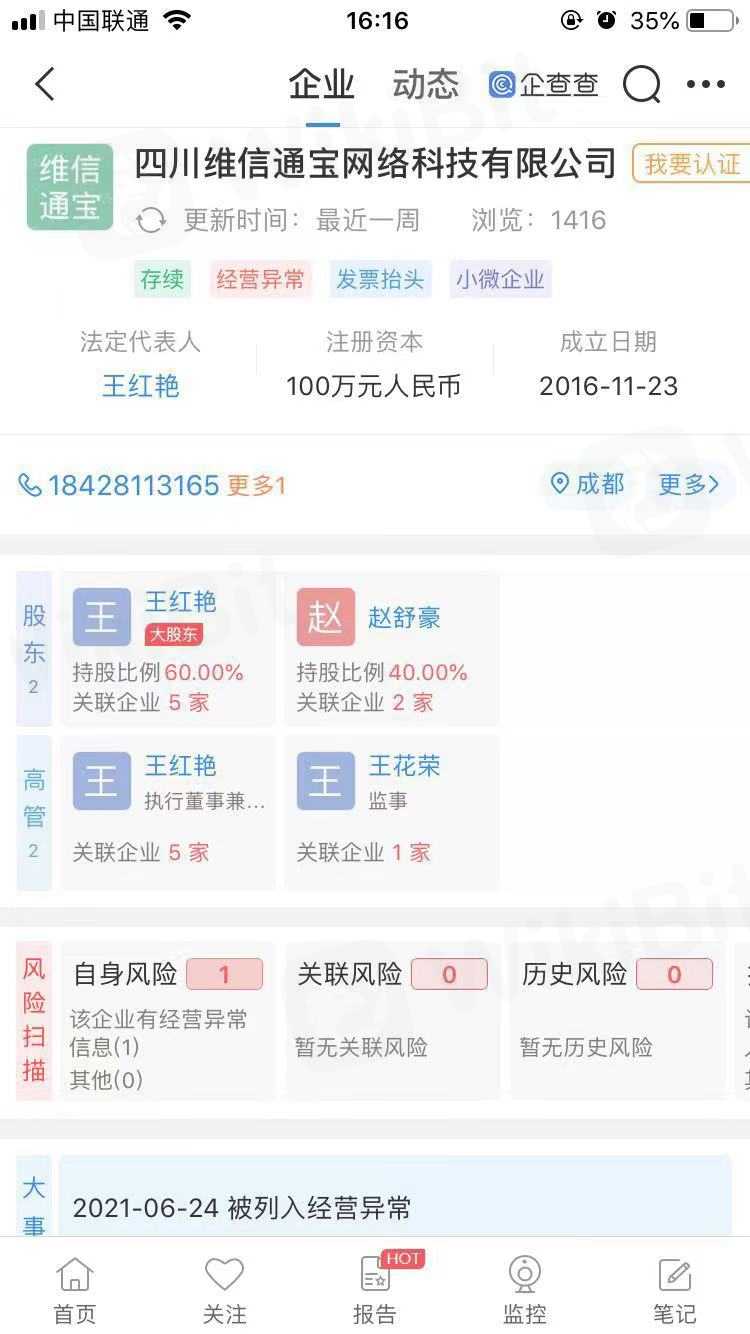The width and height of the screenshot is (750, 1334).
Task: Open the 发票抬头 chip
Action: point(381,280)
